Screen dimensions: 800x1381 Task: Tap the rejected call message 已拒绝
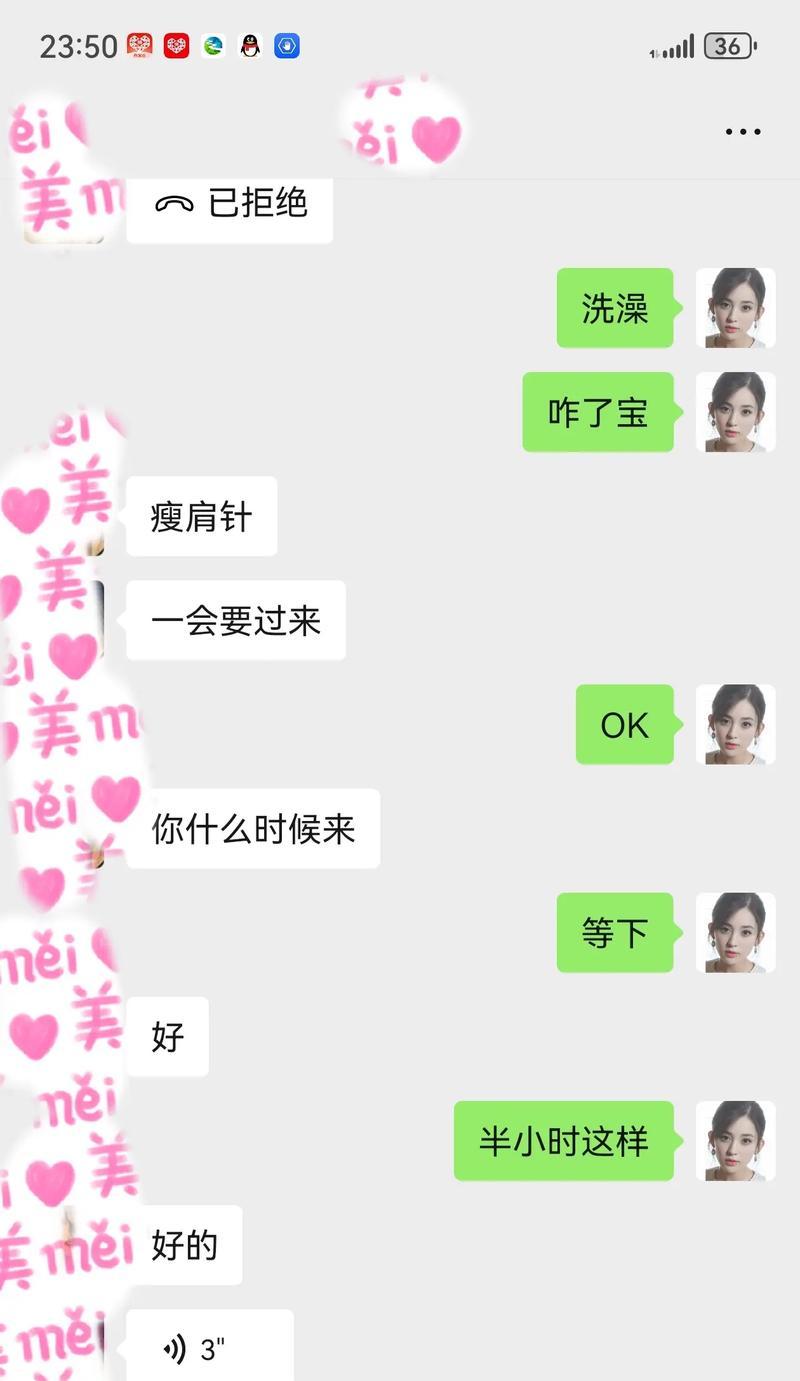coord(230,205)
